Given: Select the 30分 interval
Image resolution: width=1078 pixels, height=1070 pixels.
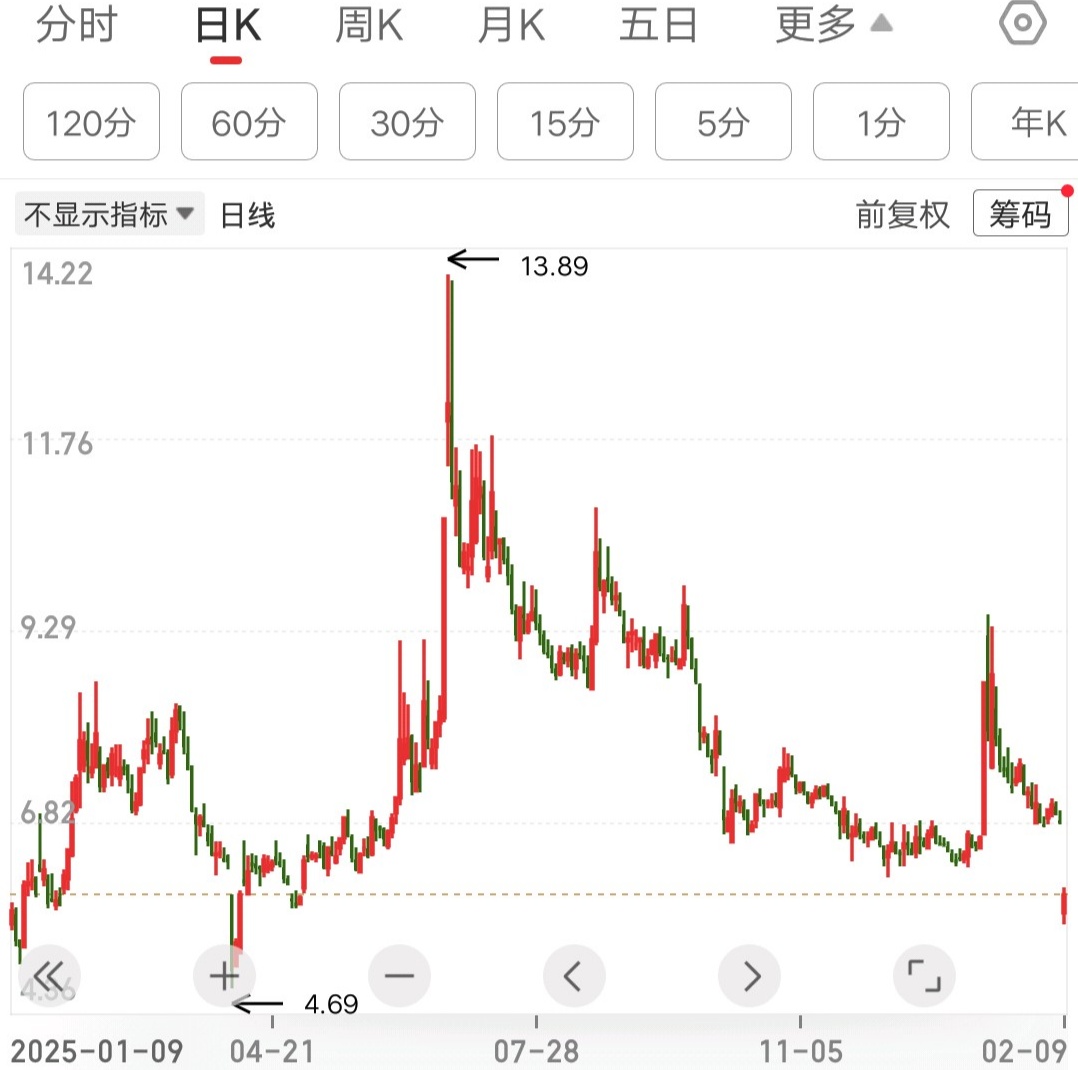Looking at the screenshot, I should tap(408, 122).
